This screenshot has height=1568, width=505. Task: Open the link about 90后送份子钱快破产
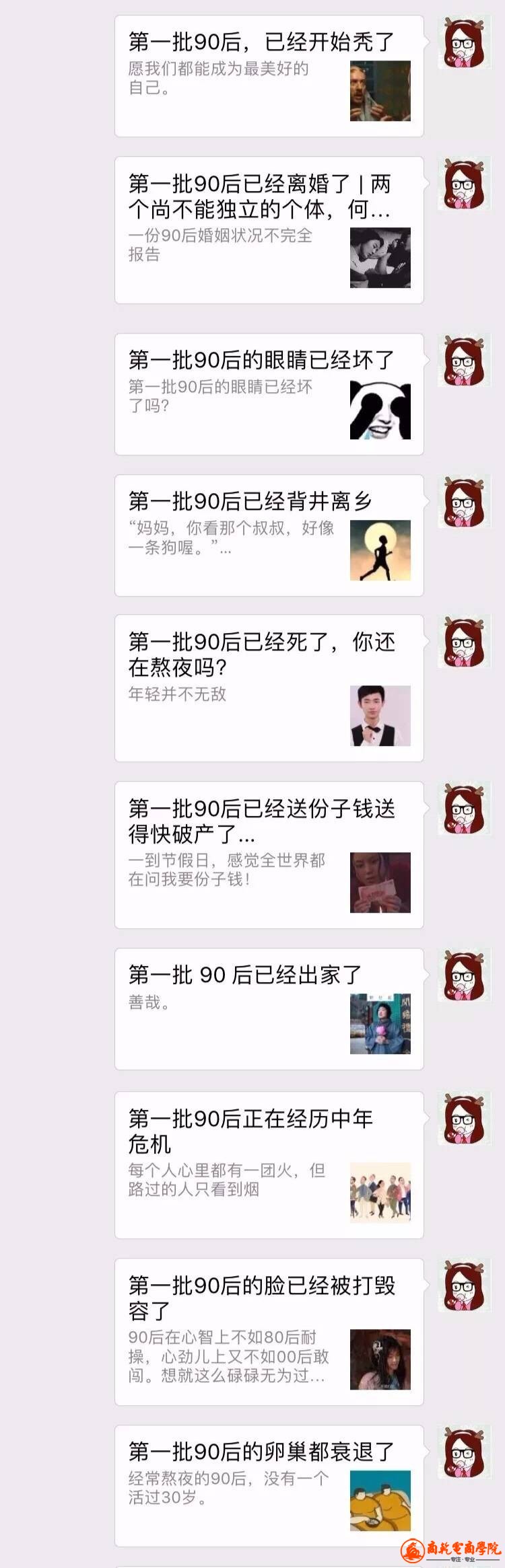tap(269, 854)
